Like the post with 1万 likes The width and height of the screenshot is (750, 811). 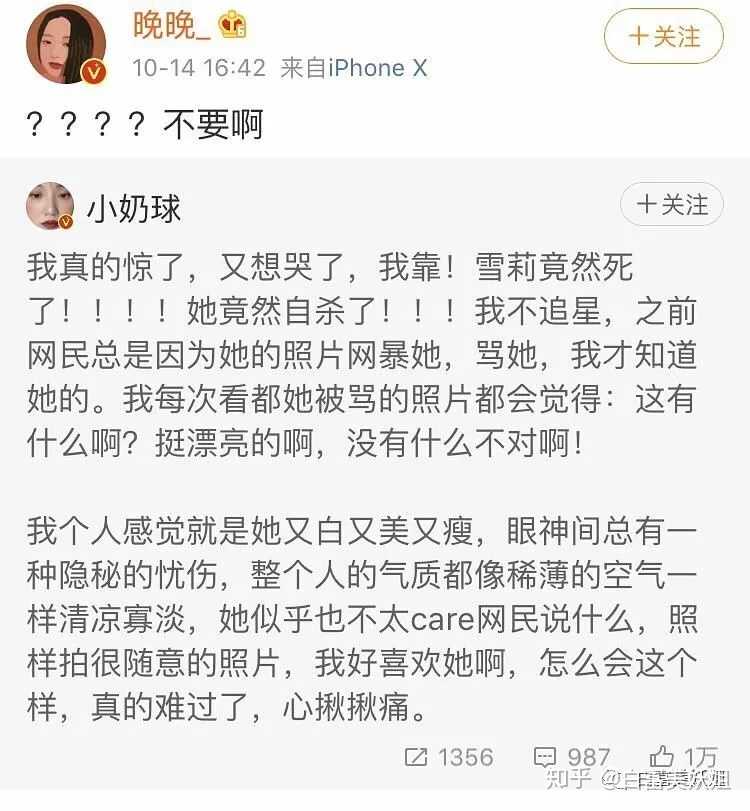tap(682, 756)
